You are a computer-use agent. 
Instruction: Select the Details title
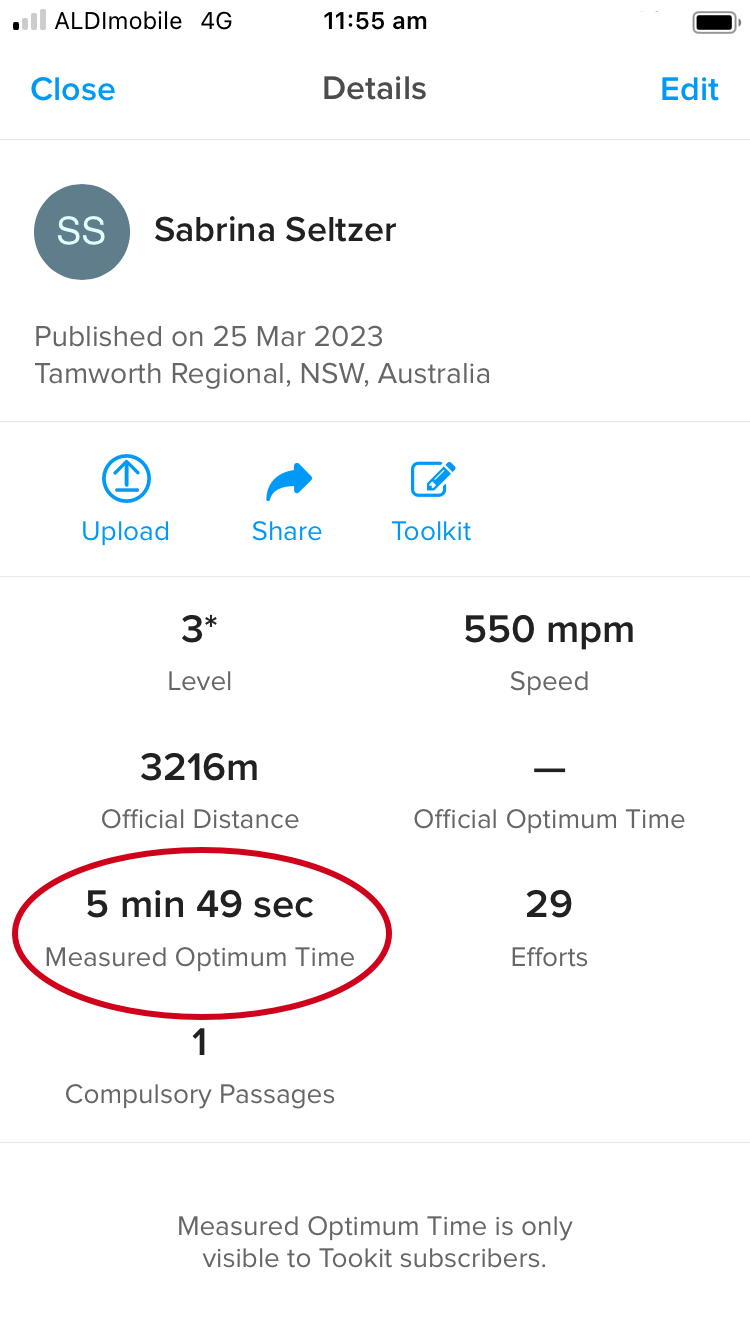(x=374, y=89)
